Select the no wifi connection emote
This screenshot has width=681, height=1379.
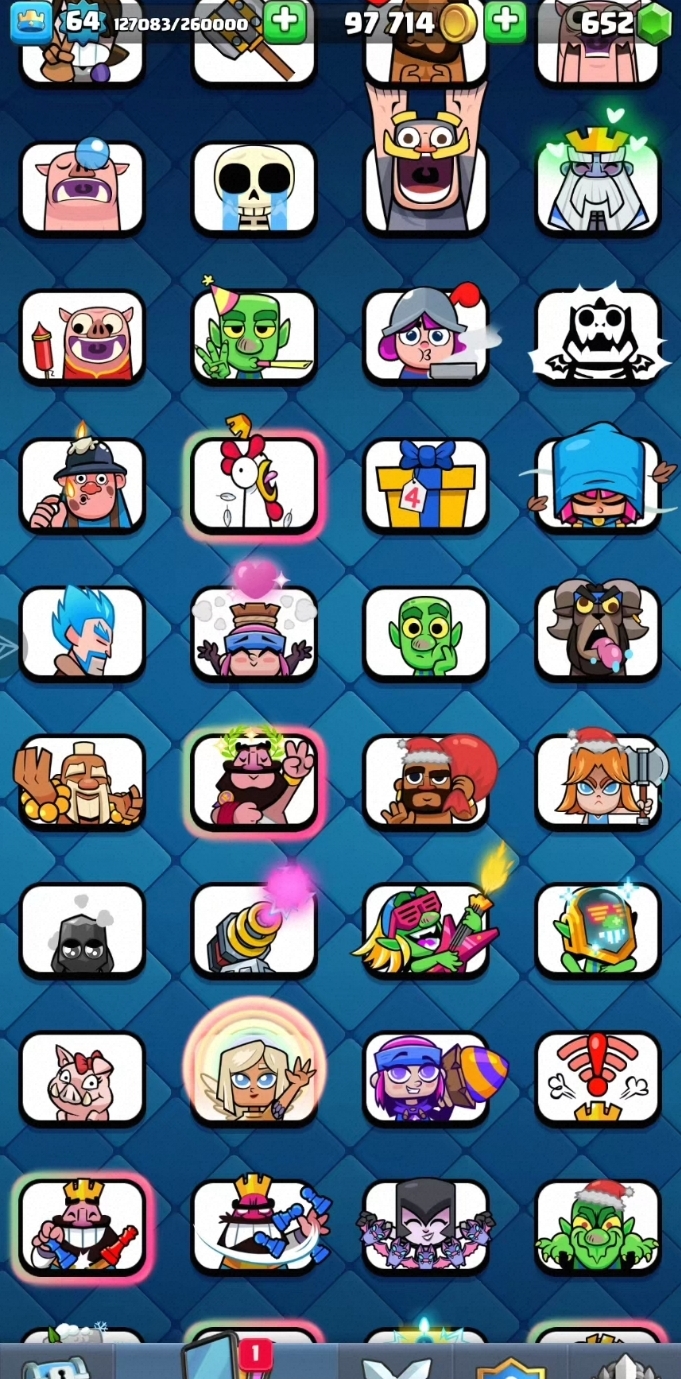coord(598,1077)
